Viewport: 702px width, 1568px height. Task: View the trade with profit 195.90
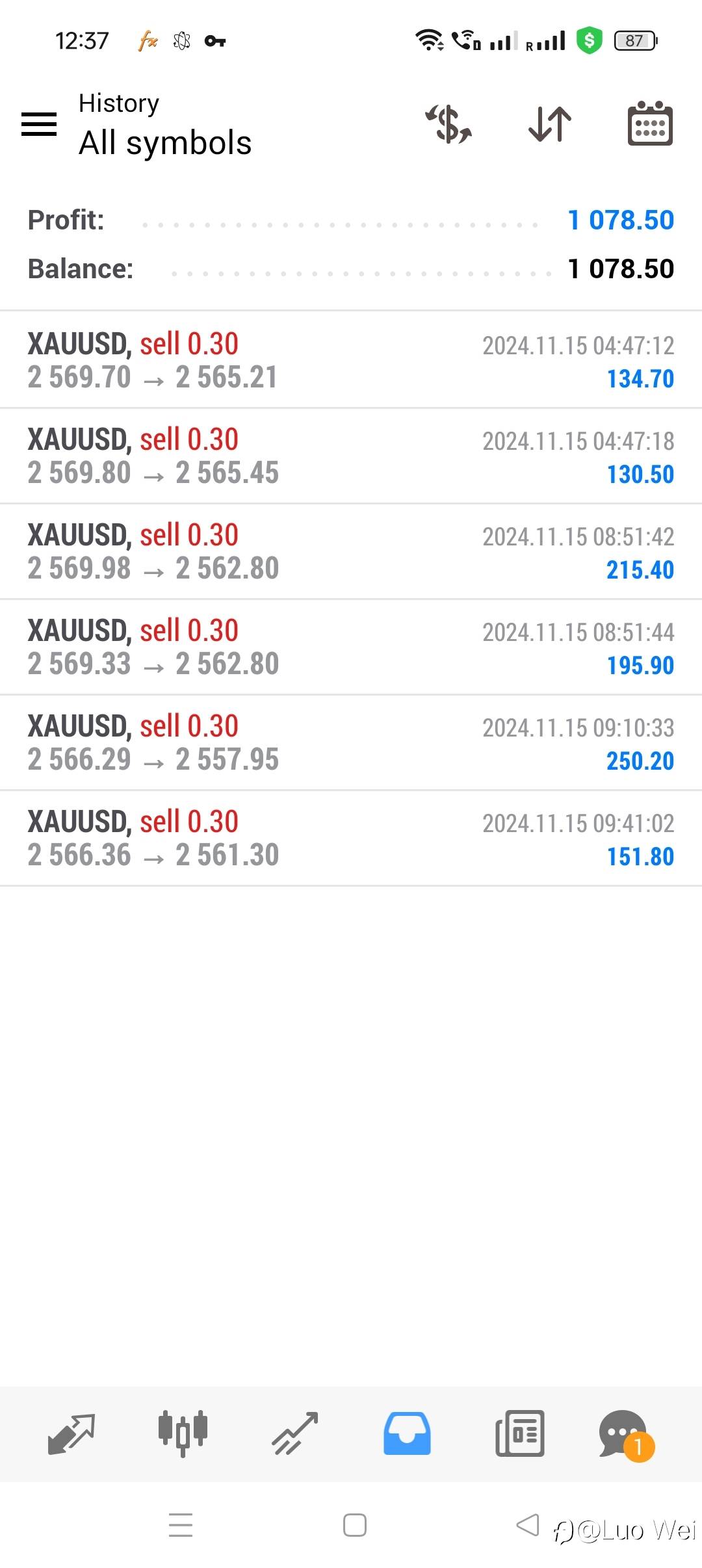[x=351, y=647]
